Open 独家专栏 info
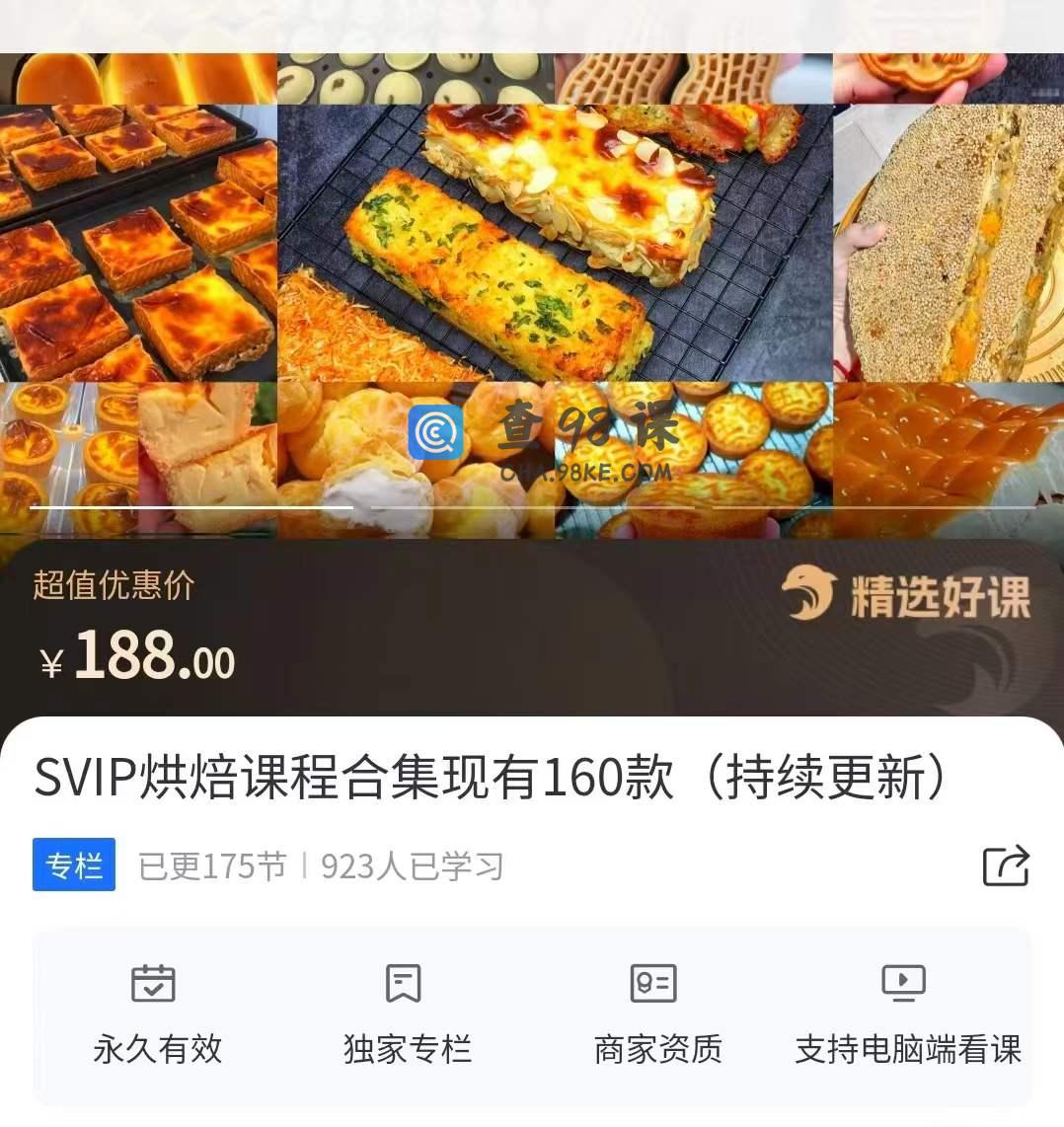Screen dimensions: 1064x1127 tap(406, 1015)
